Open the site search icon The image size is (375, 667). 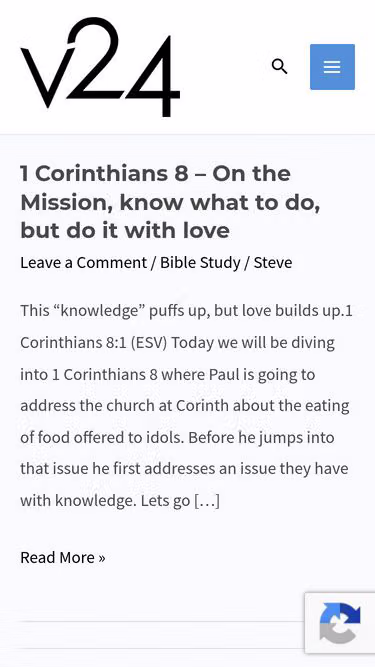279,66
